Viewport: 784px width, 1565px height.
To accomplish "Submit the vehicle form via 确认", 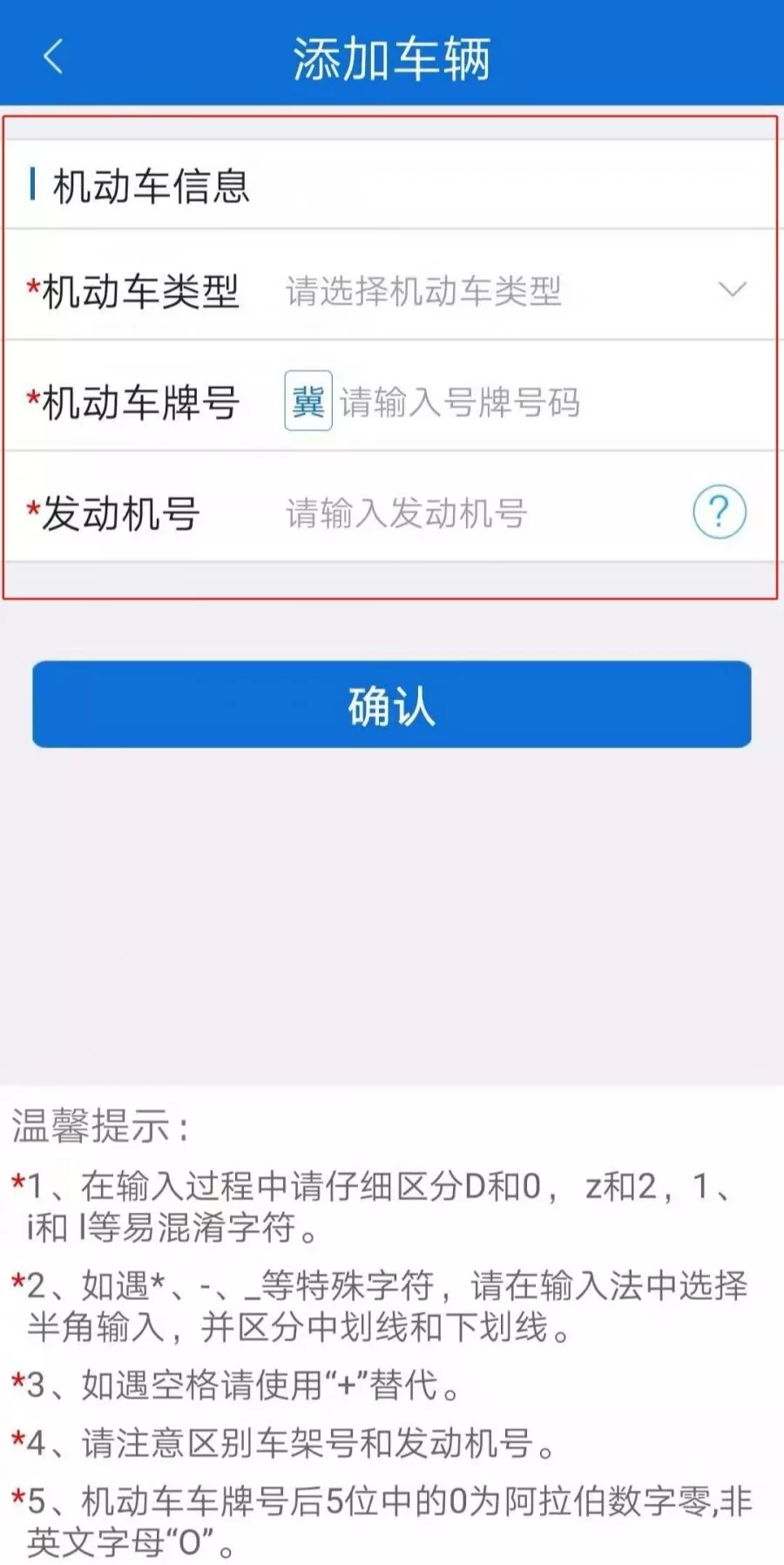I will coord(392,706).
